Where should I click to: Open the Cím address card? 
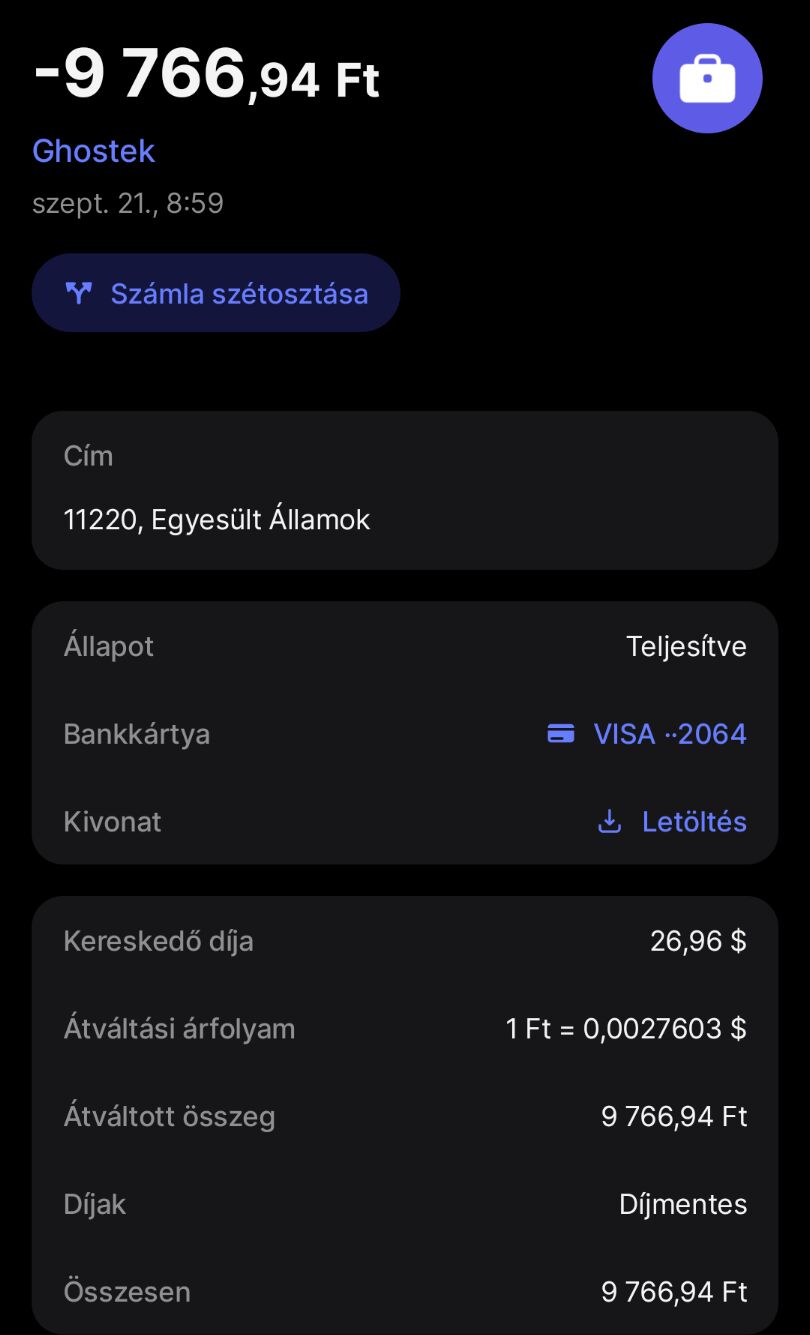(405, 490)
